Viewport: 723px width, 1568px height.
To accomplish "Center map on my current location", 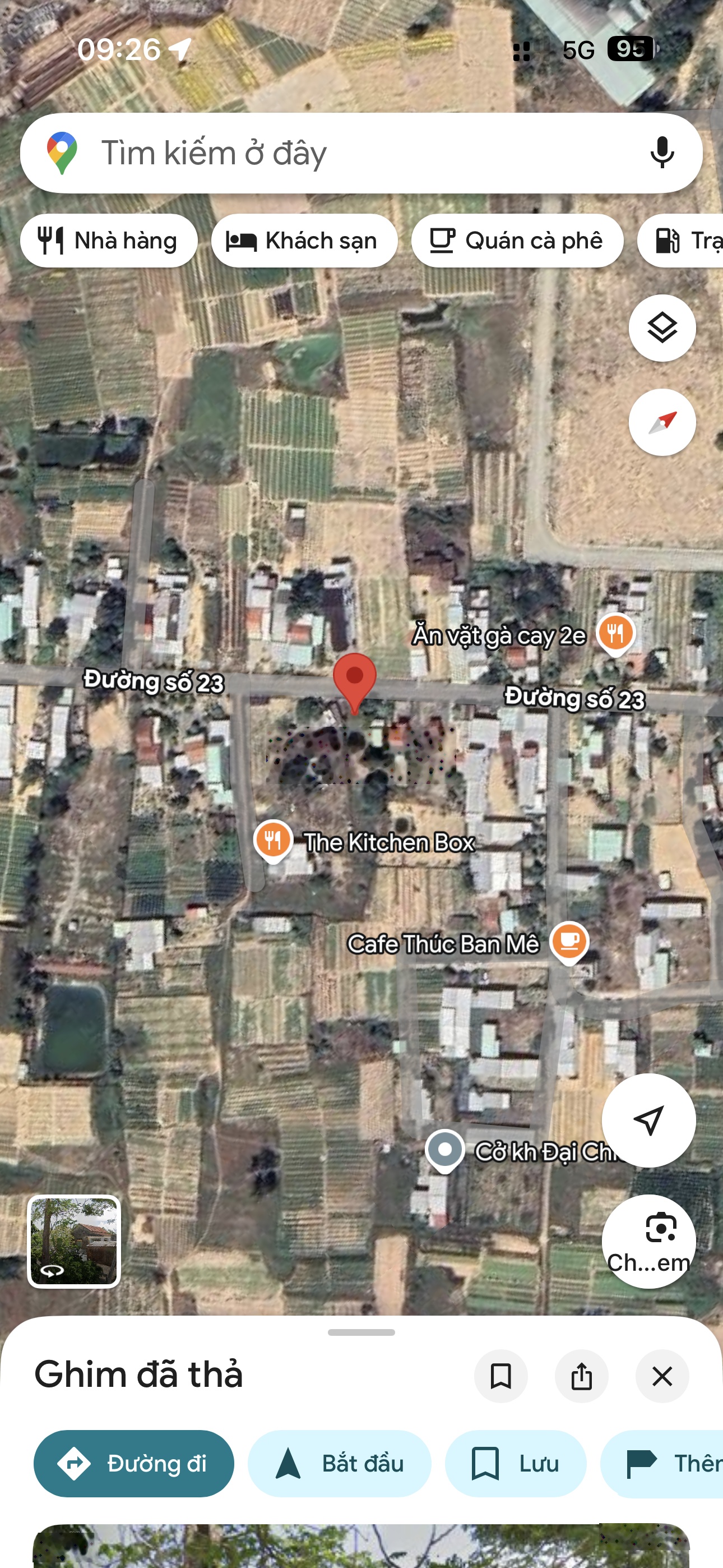I will coord(648,1120).
